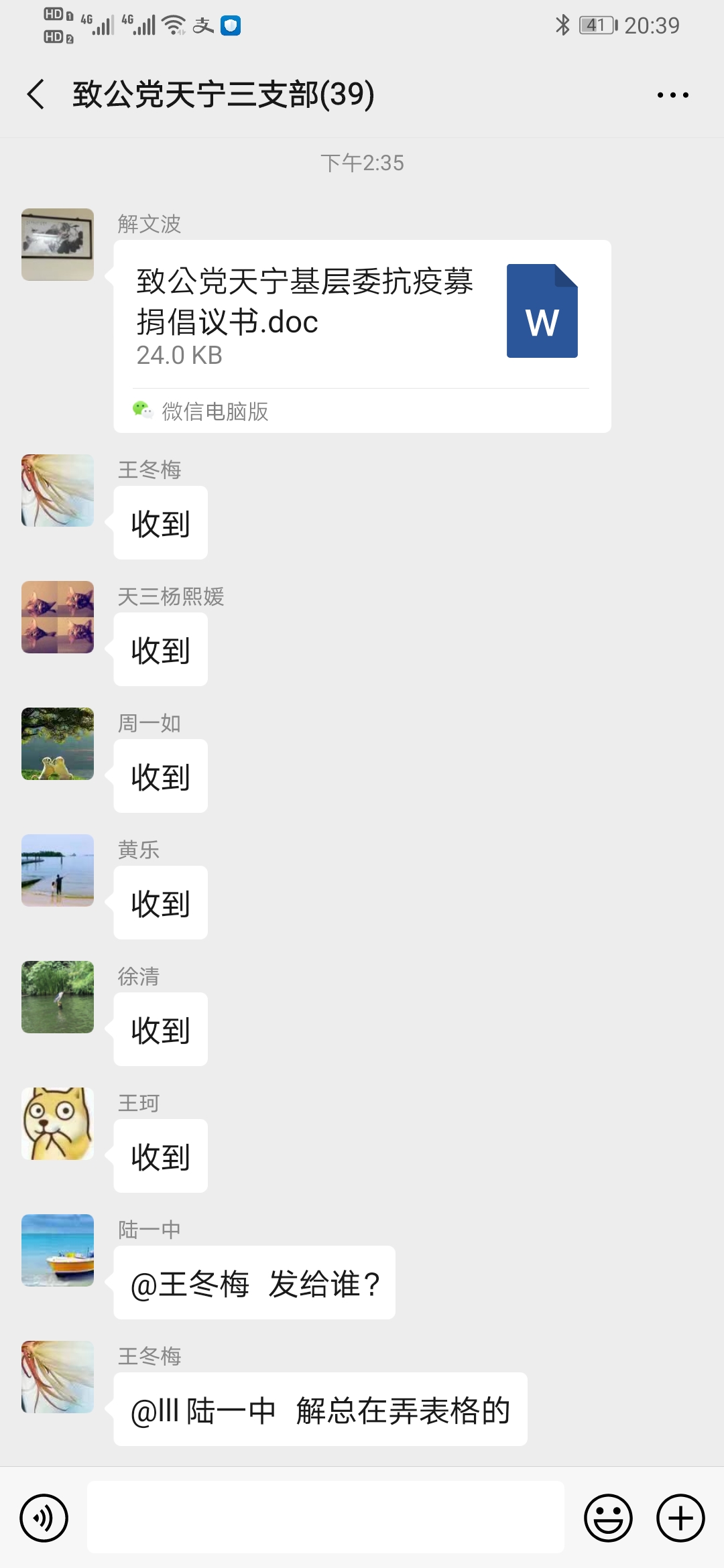The width and height of the screenshot is (724, 1568).
Task: Open the group chat info menu
Action: [672, 95]
